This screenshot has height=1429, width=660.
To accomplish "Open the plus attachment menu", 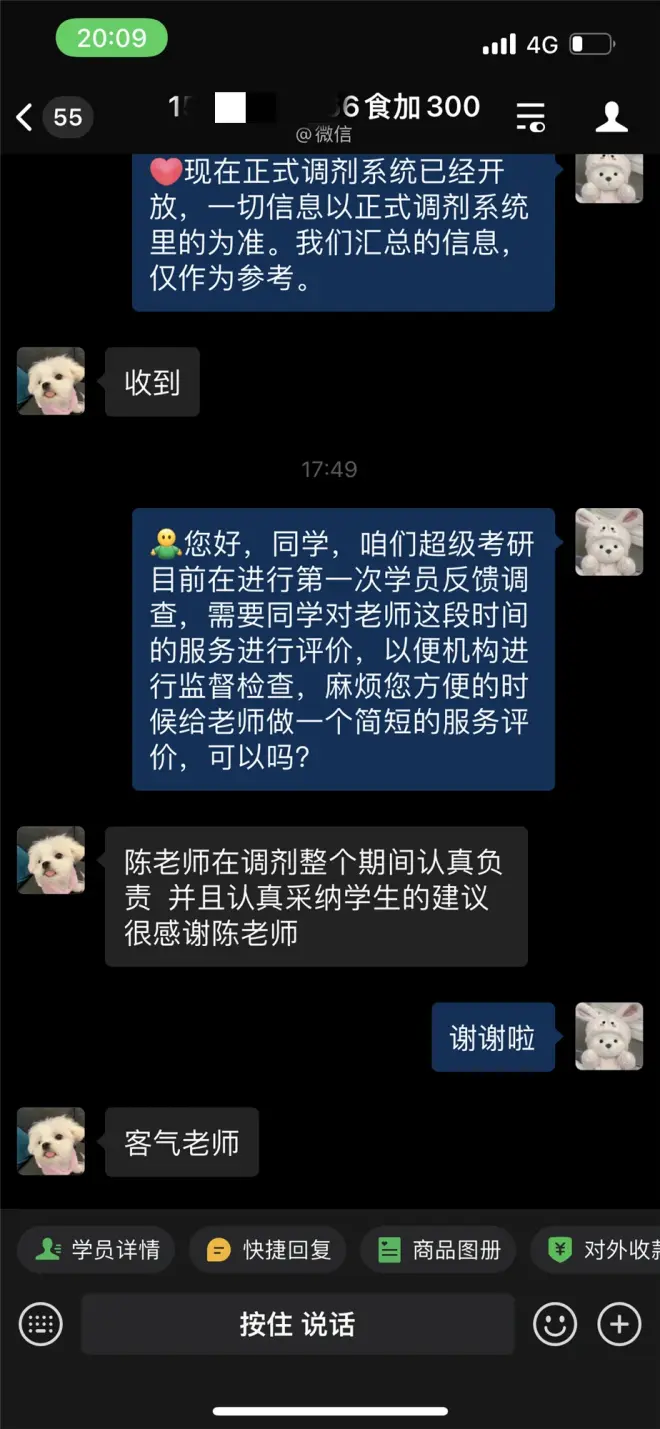I will pos(619,1324).
